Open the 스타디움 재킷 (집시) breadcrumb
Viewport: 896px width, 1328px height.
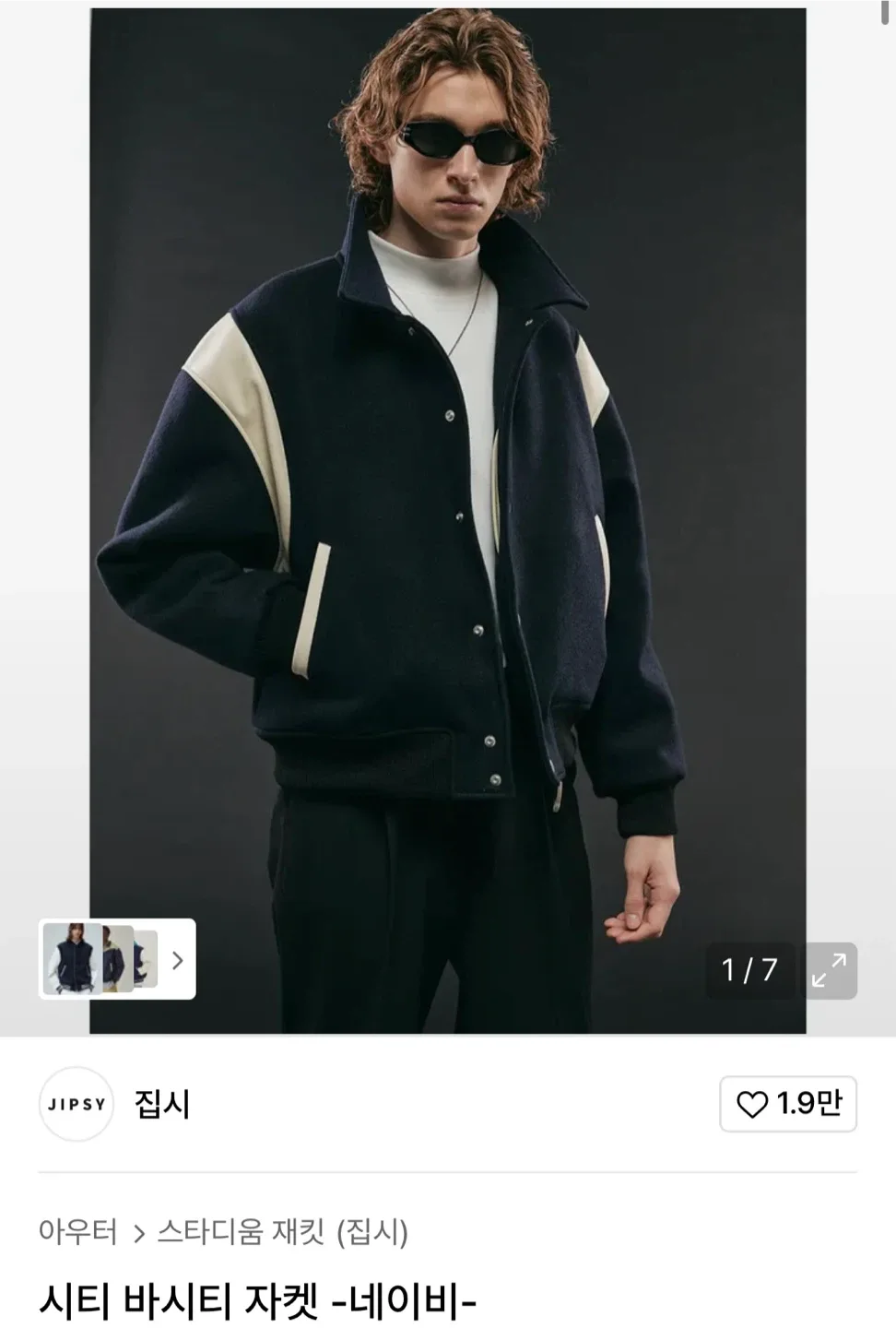pos(282,1232)
